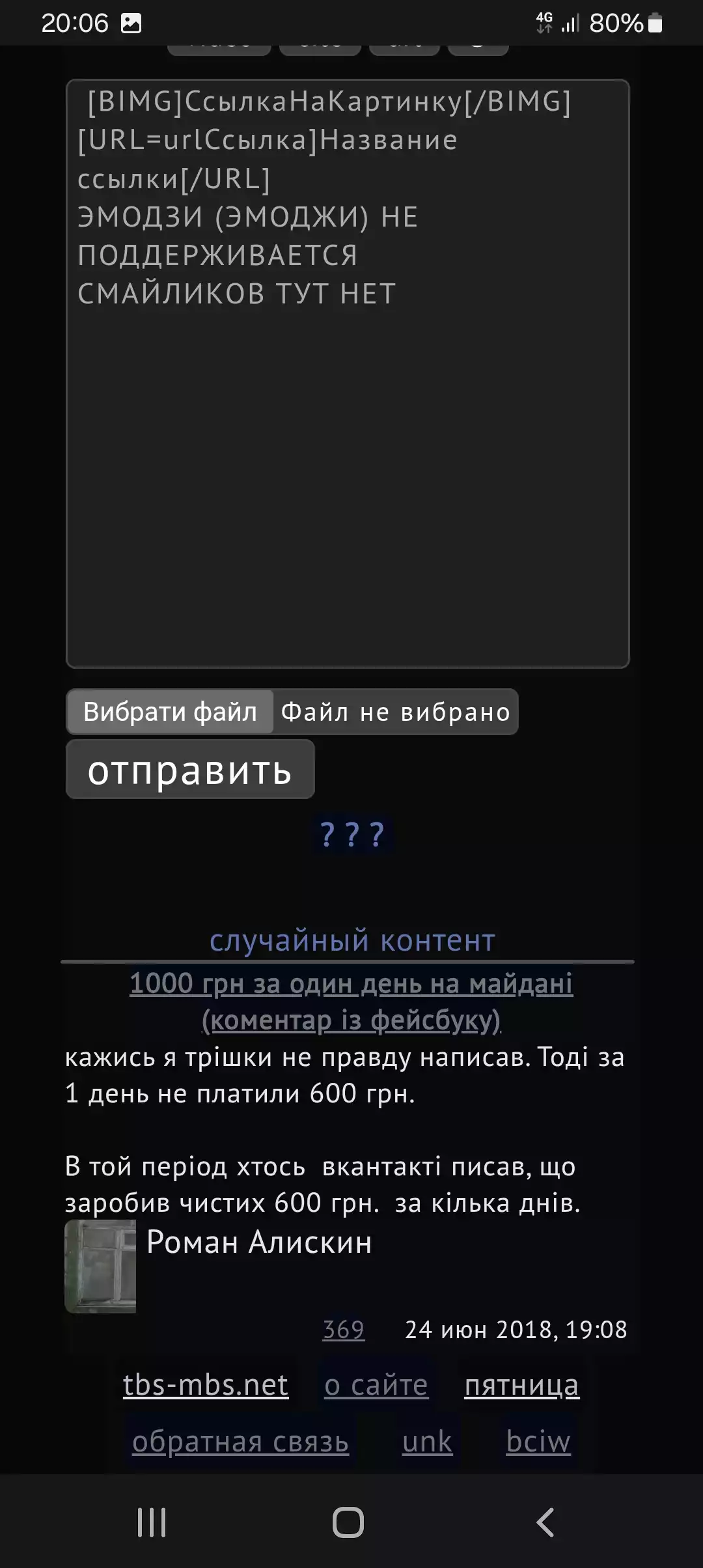Open the пятница link
The image size is (703, 1568).
tap(521, 1384)
